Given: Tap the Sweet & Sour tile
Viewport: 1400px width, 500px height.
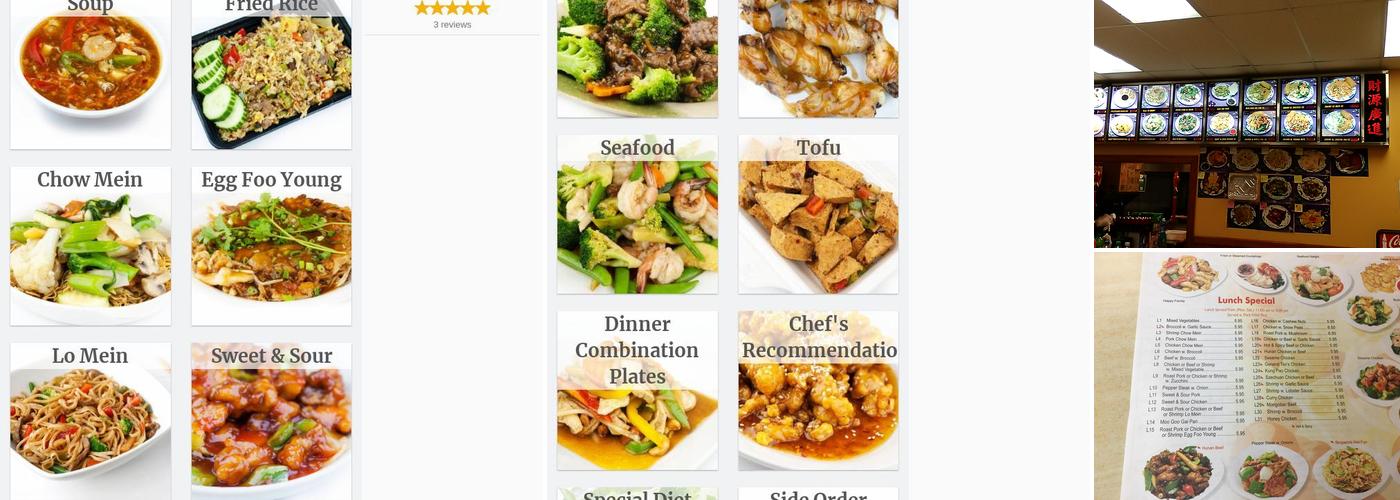Looking at the screenshot, I should click(271, 420).
